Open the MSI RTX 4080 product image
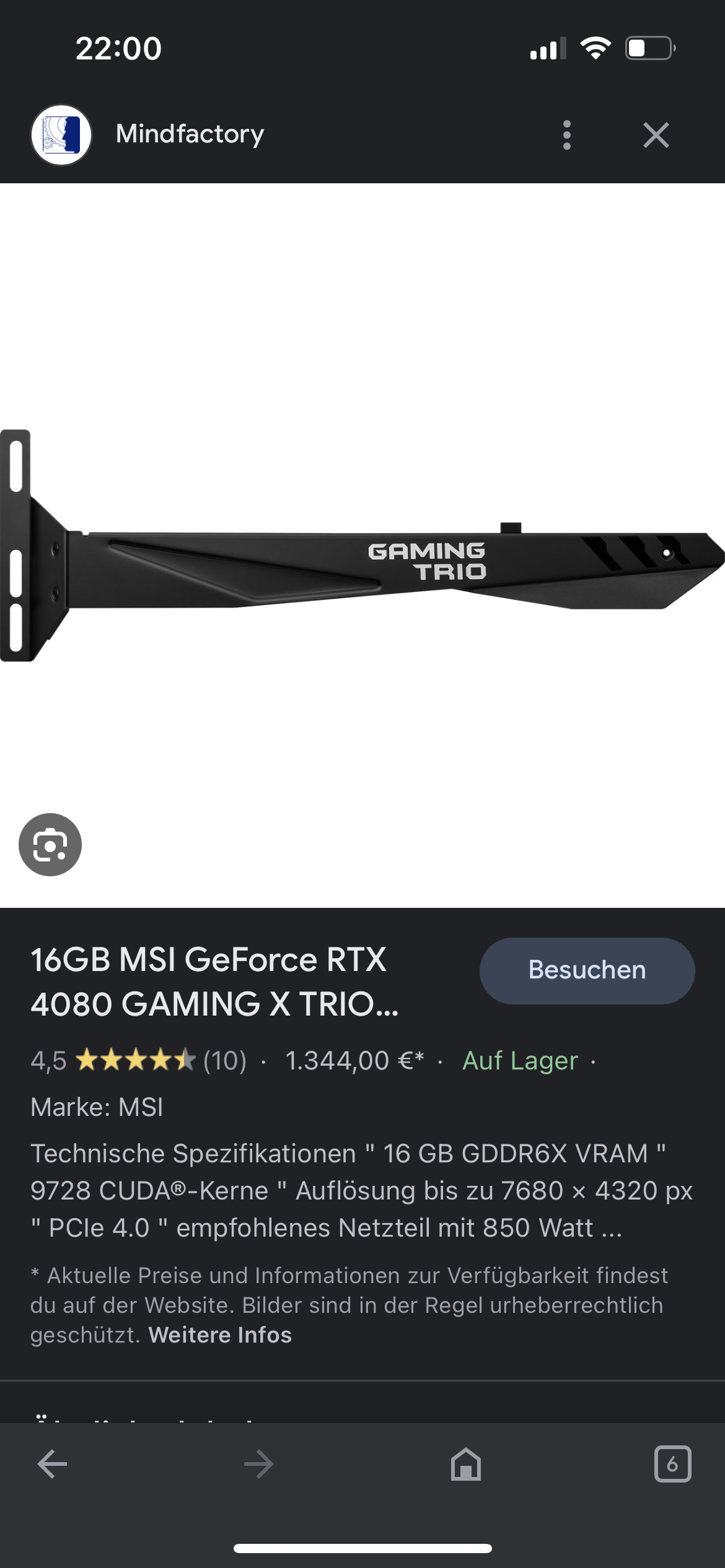This screenshot has width=725, height=1568. point(362,545)
